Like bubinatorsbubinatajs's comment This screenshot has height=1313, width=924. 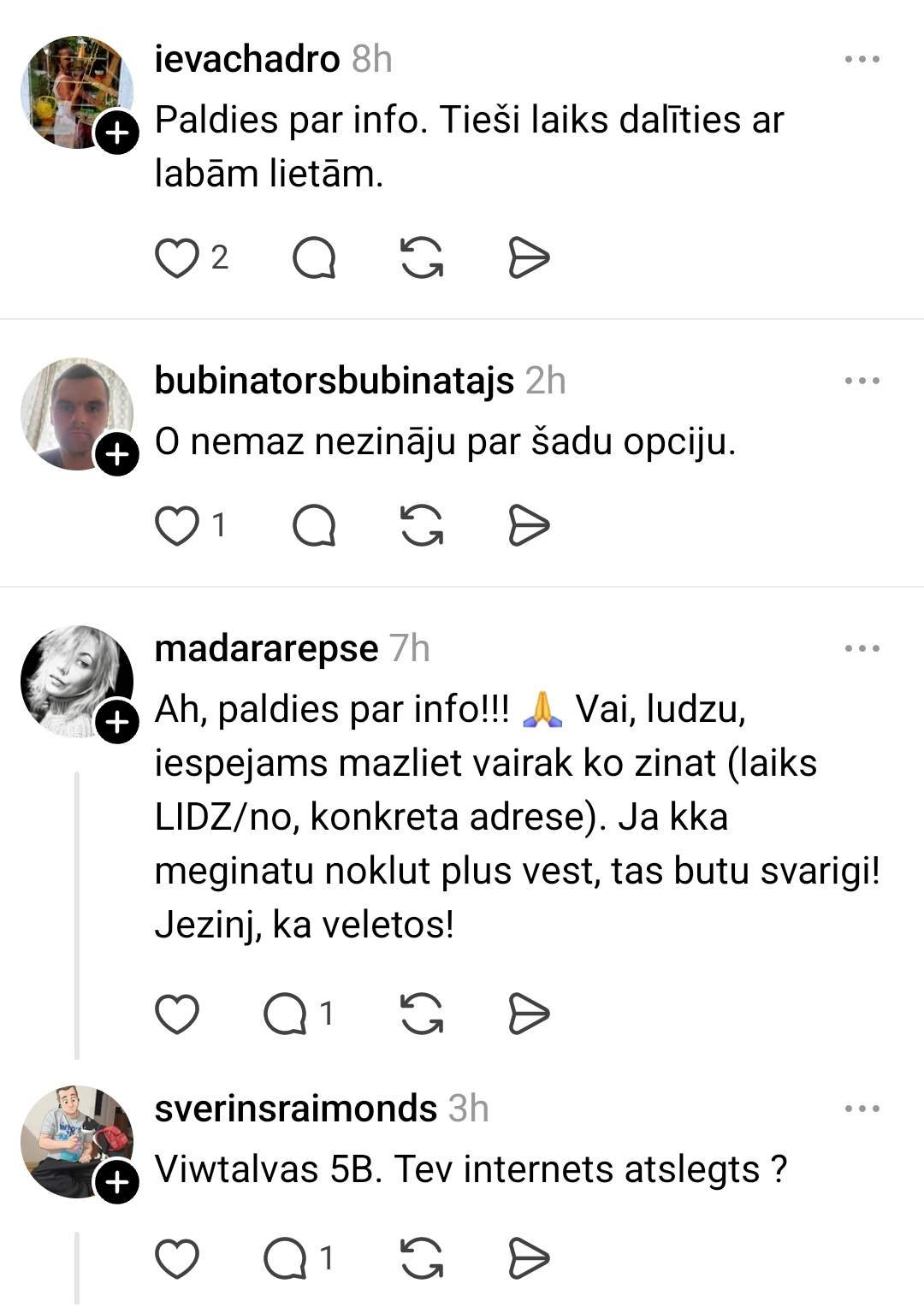pos(177,525)
